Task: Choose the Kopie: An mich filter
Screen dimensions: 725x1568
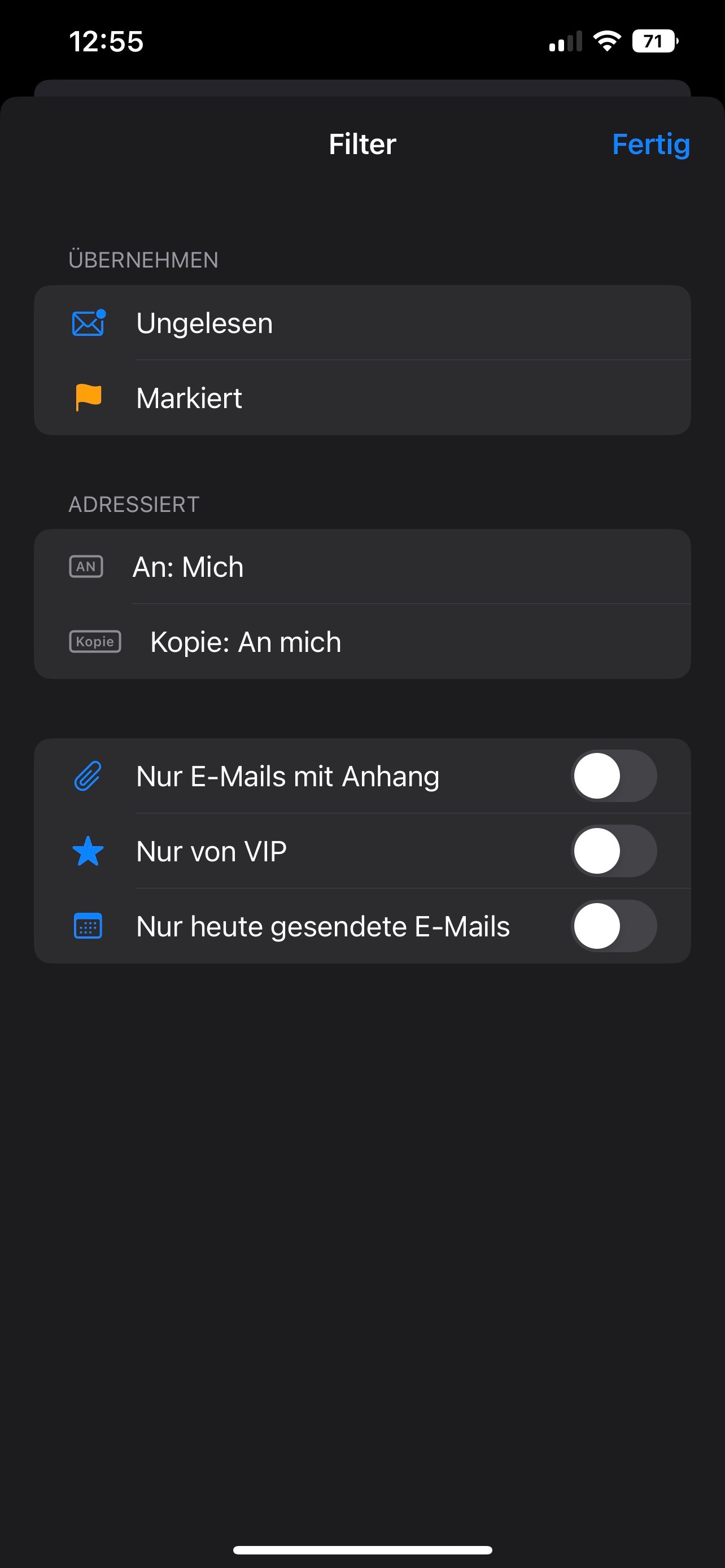Action: click(x=361, y=642)
